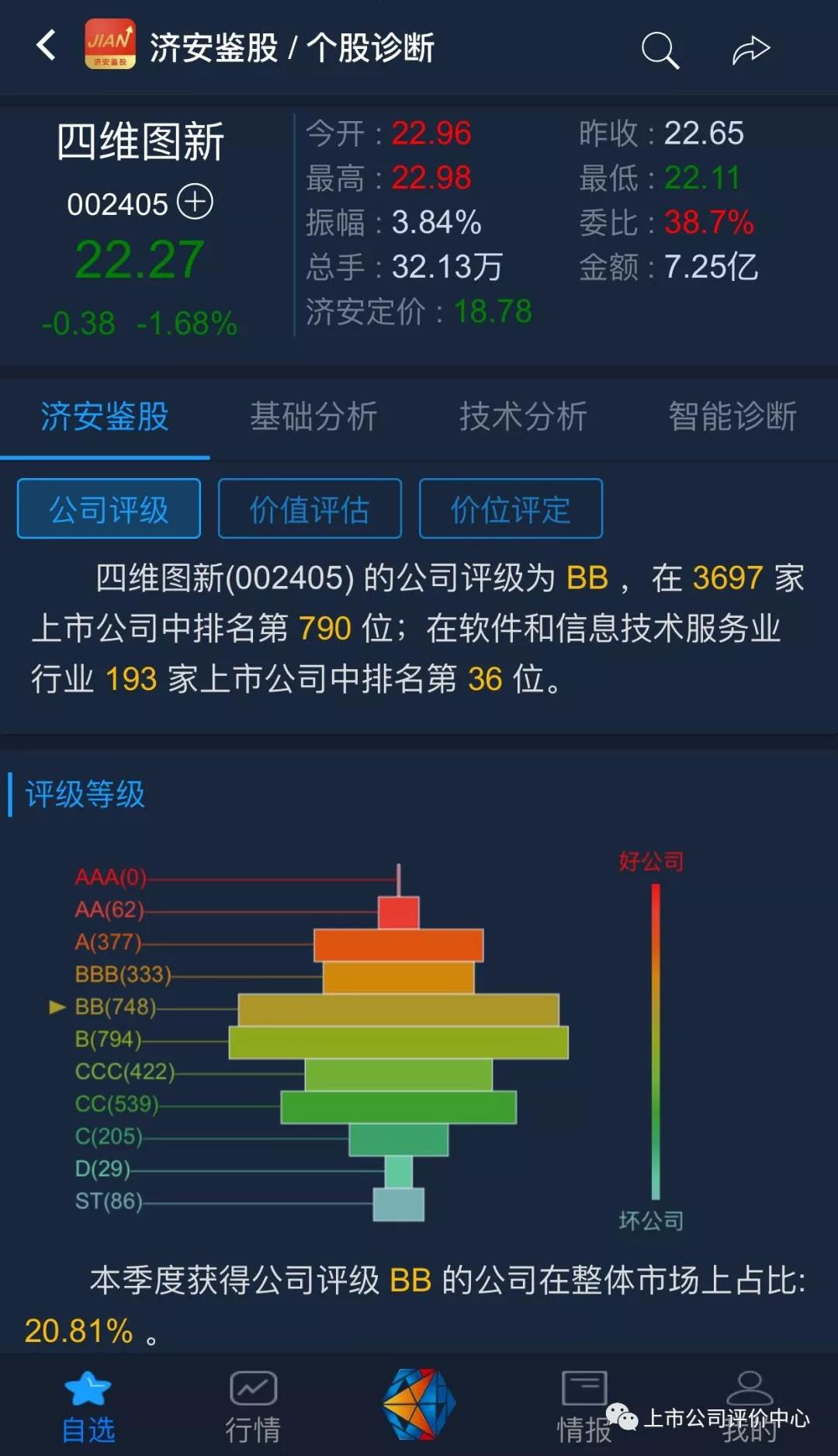Open the 智能诊断 tab
Image resolution: width=838 pixels, height=1456 pixels.
coord(732,417)
